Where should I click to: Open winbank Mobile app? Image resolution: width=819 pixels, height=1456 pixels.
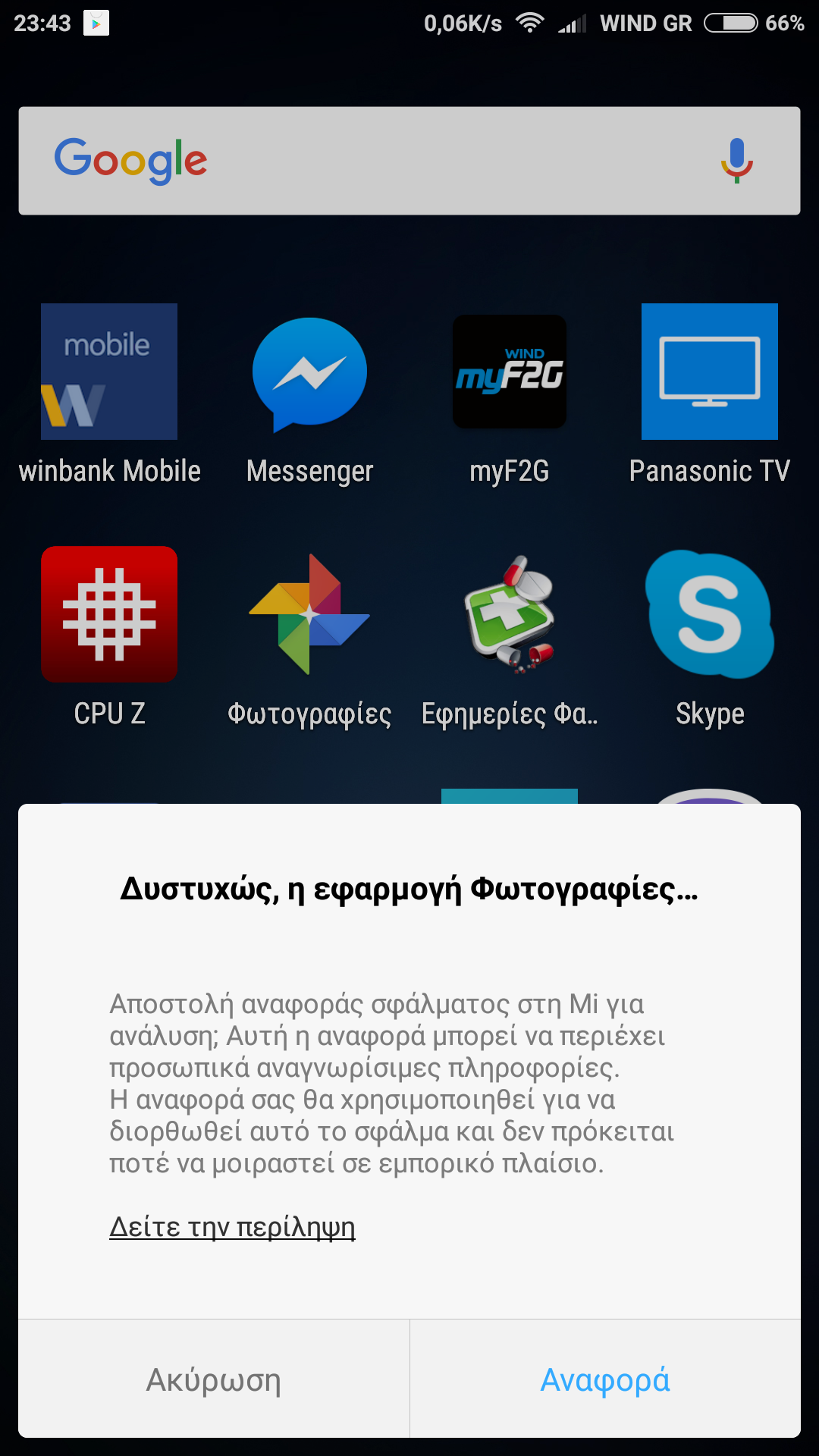pyautogui.click(x=109, y=372)
